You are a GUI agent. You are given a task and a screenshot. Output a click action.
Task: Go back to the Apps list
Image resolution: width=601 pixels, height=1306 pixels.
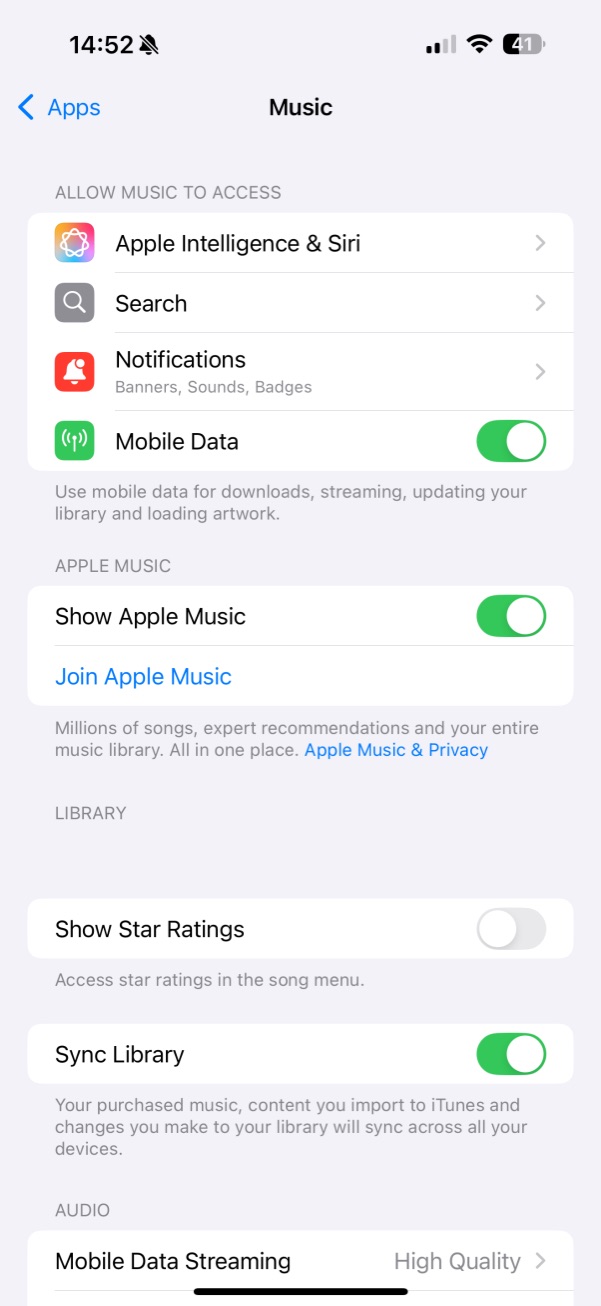coord(60,107)
